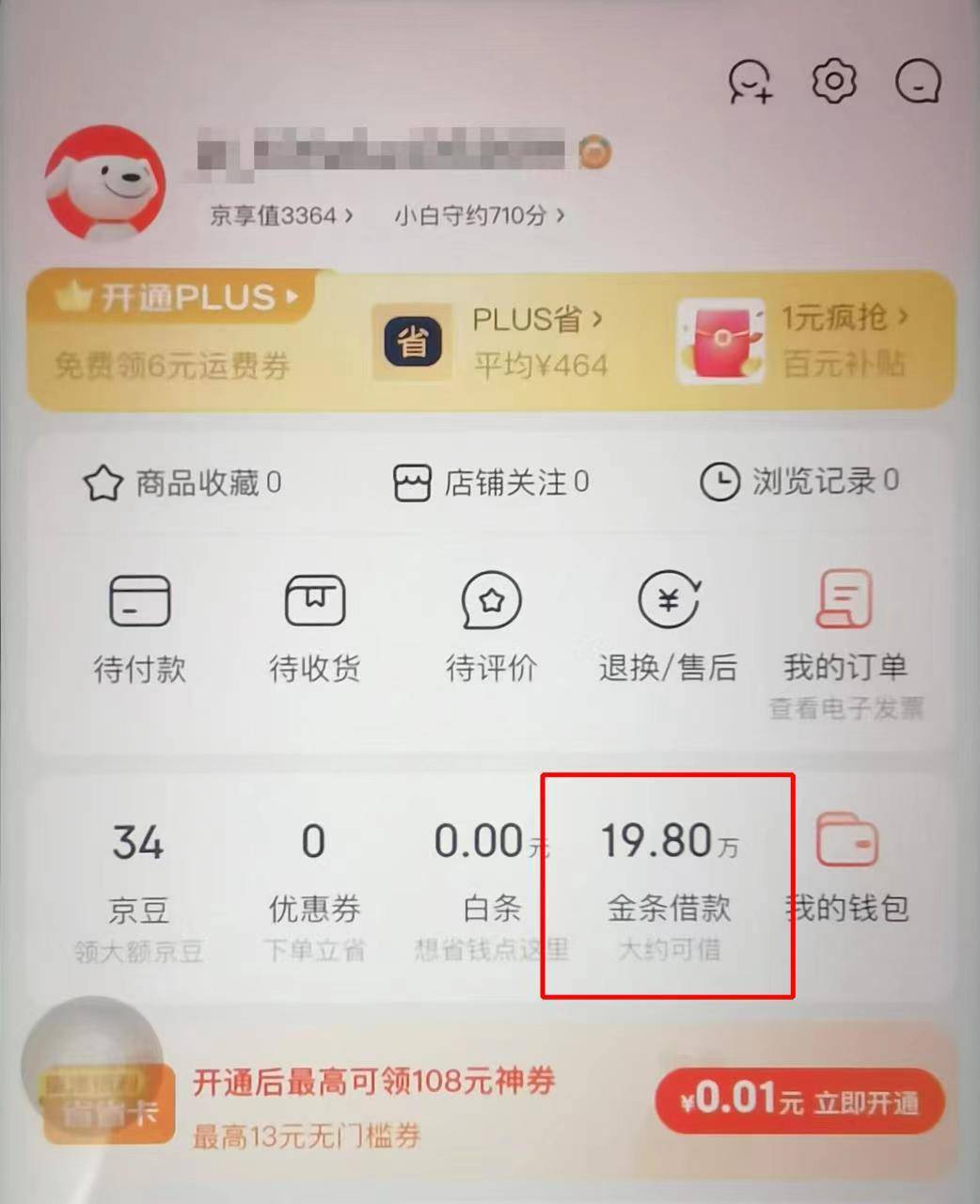Image resolution: width=980 pixels, height=1204 pixels.
Task: Open 小白守约710分 score
Action: 479,215
